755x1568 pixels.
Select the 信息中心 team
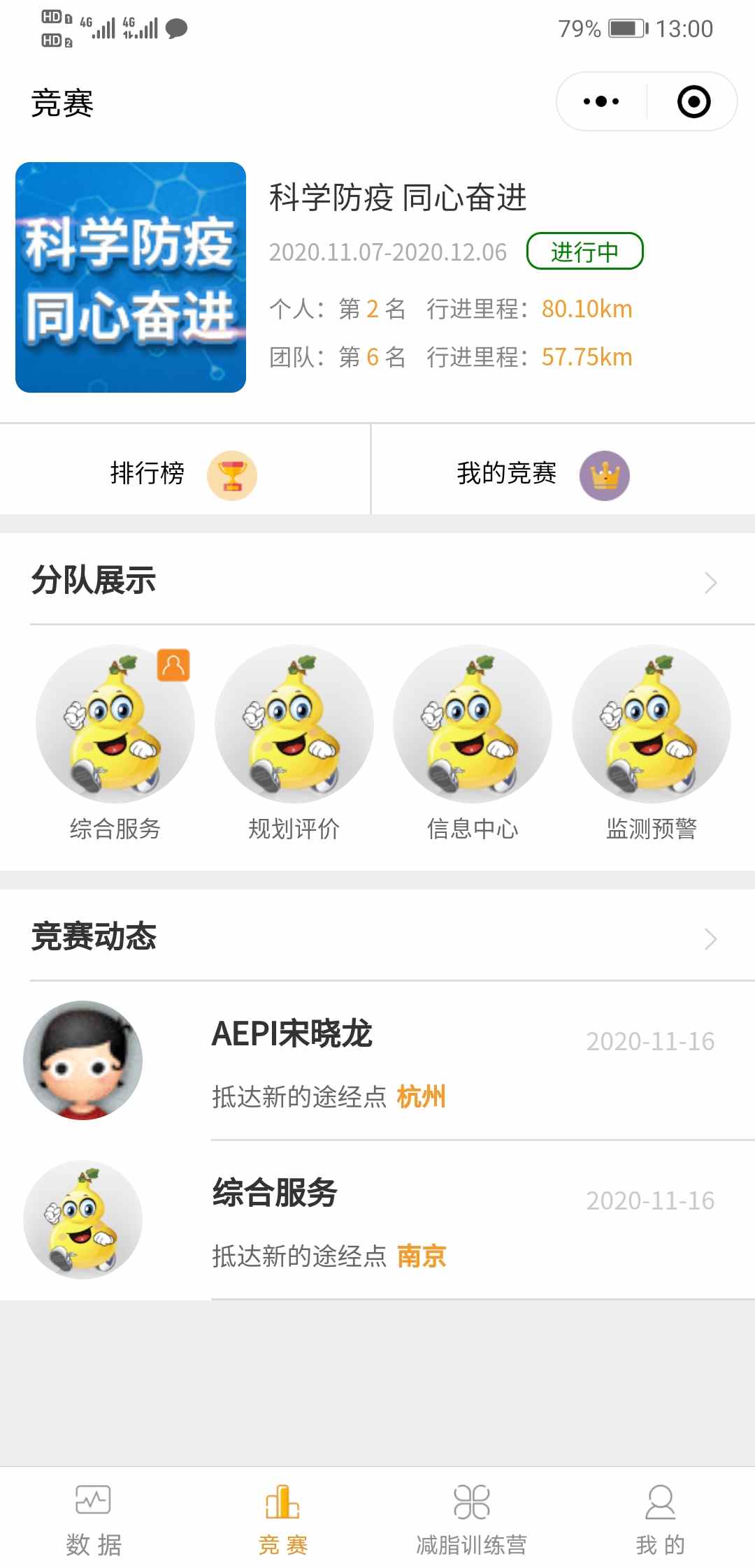point(473,724)
